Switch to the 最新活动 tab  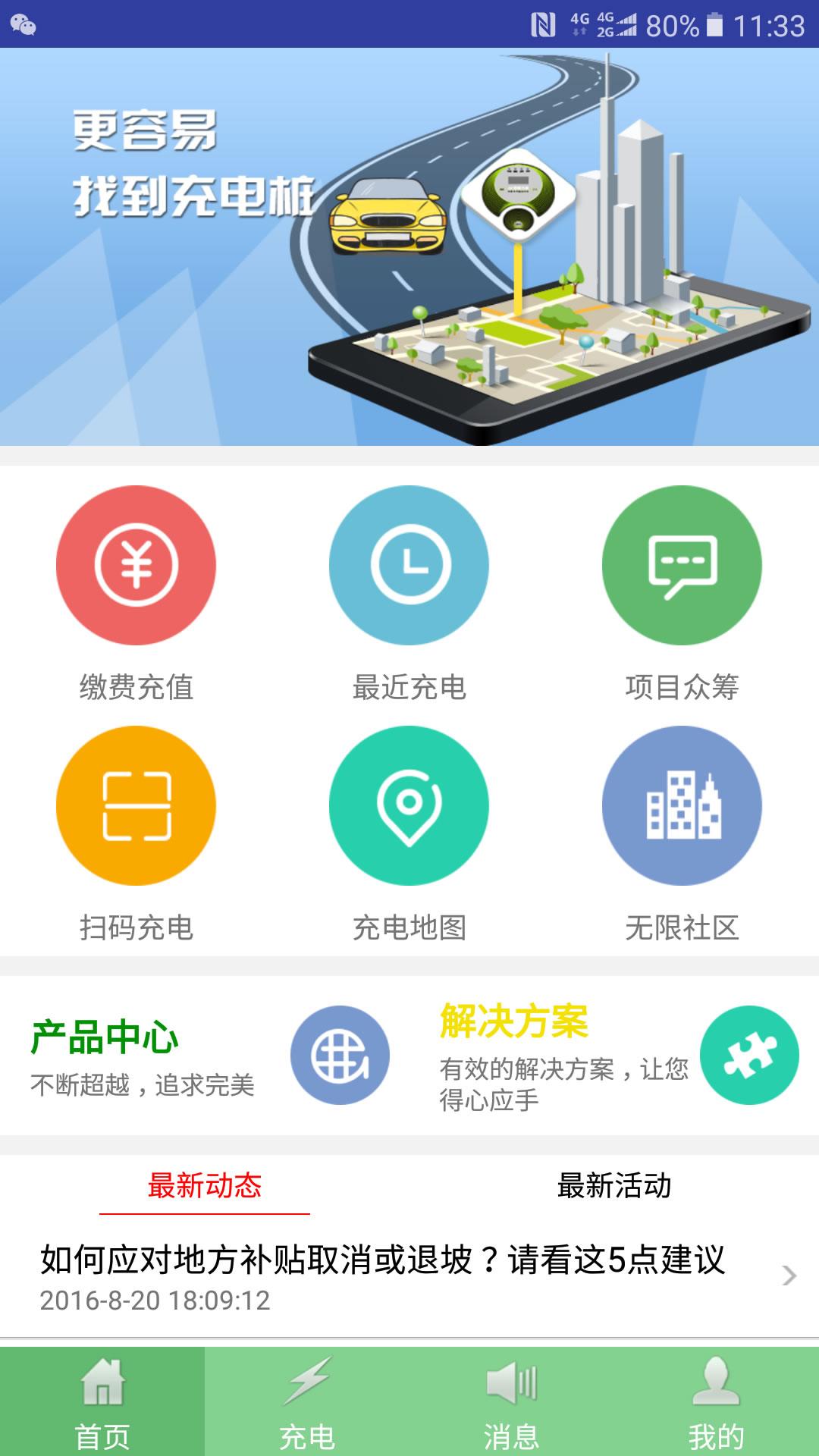point(614,1186)
